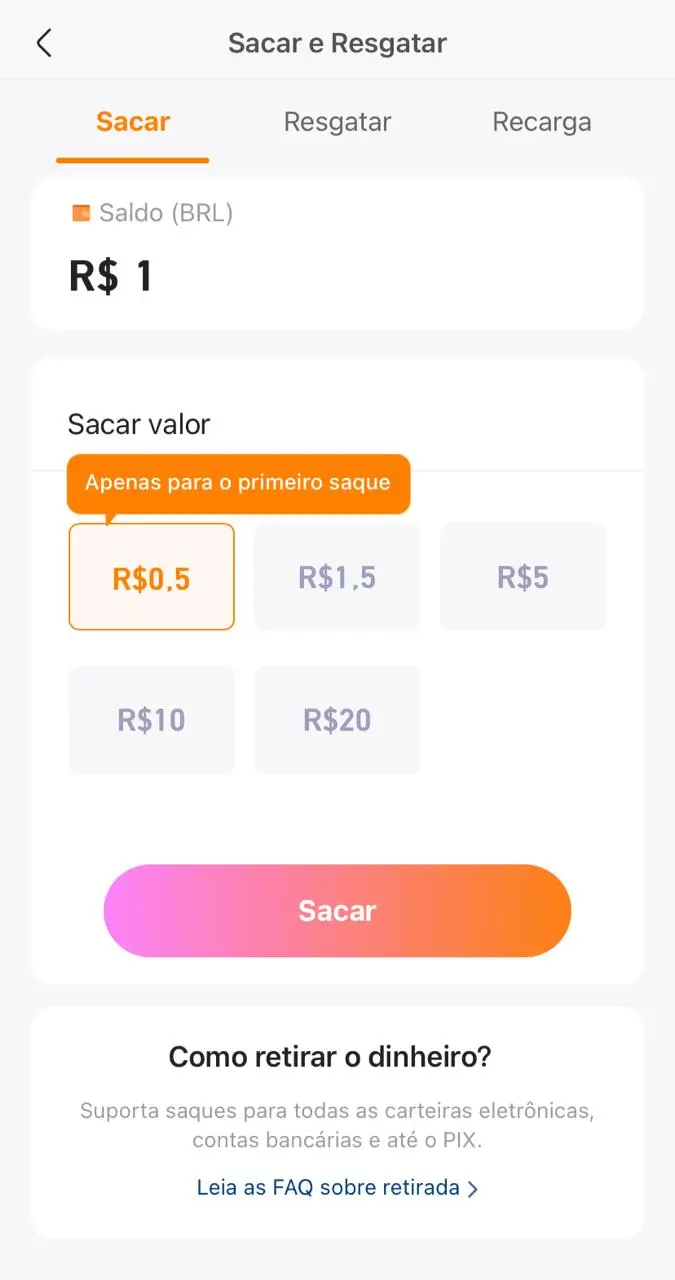Choose the R$0.5 withdrawal amount
The image size is (675, 1280).
coord(151,578)
